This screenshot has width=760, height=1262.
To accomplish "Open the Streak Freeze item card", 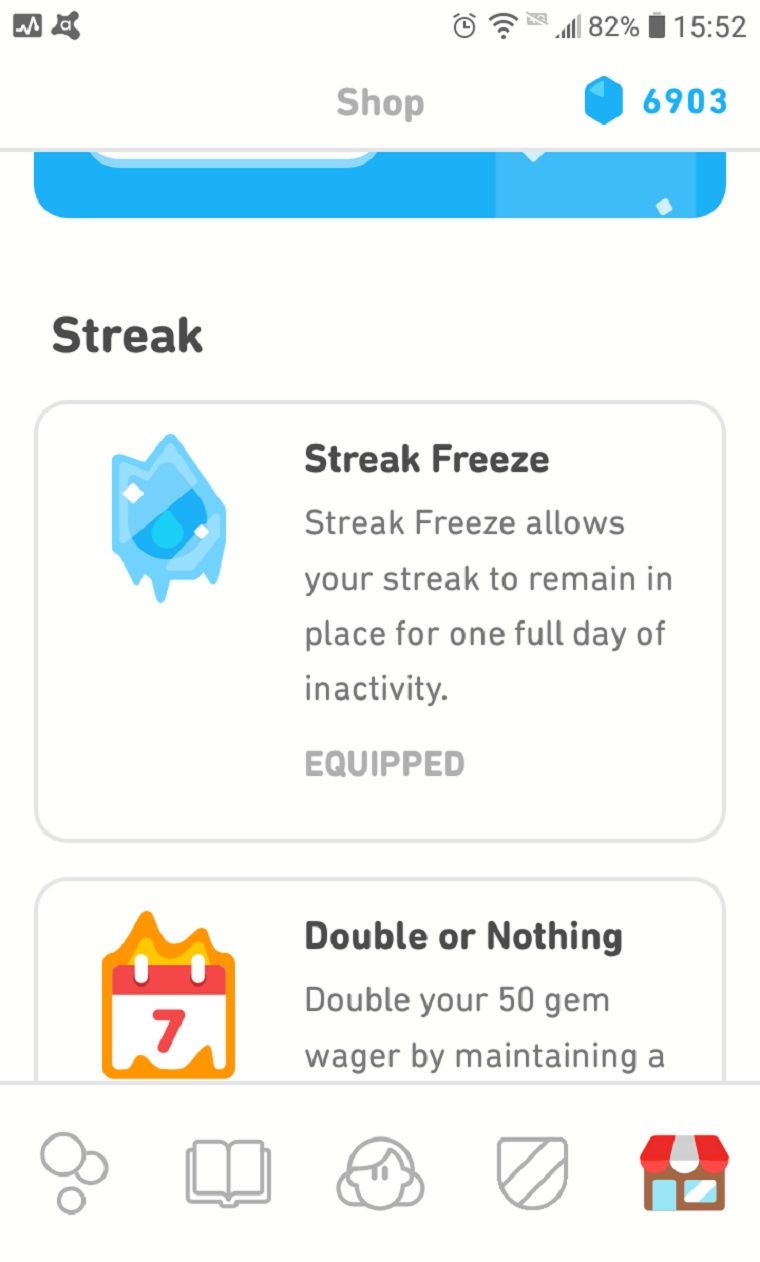I will point(380,621).
